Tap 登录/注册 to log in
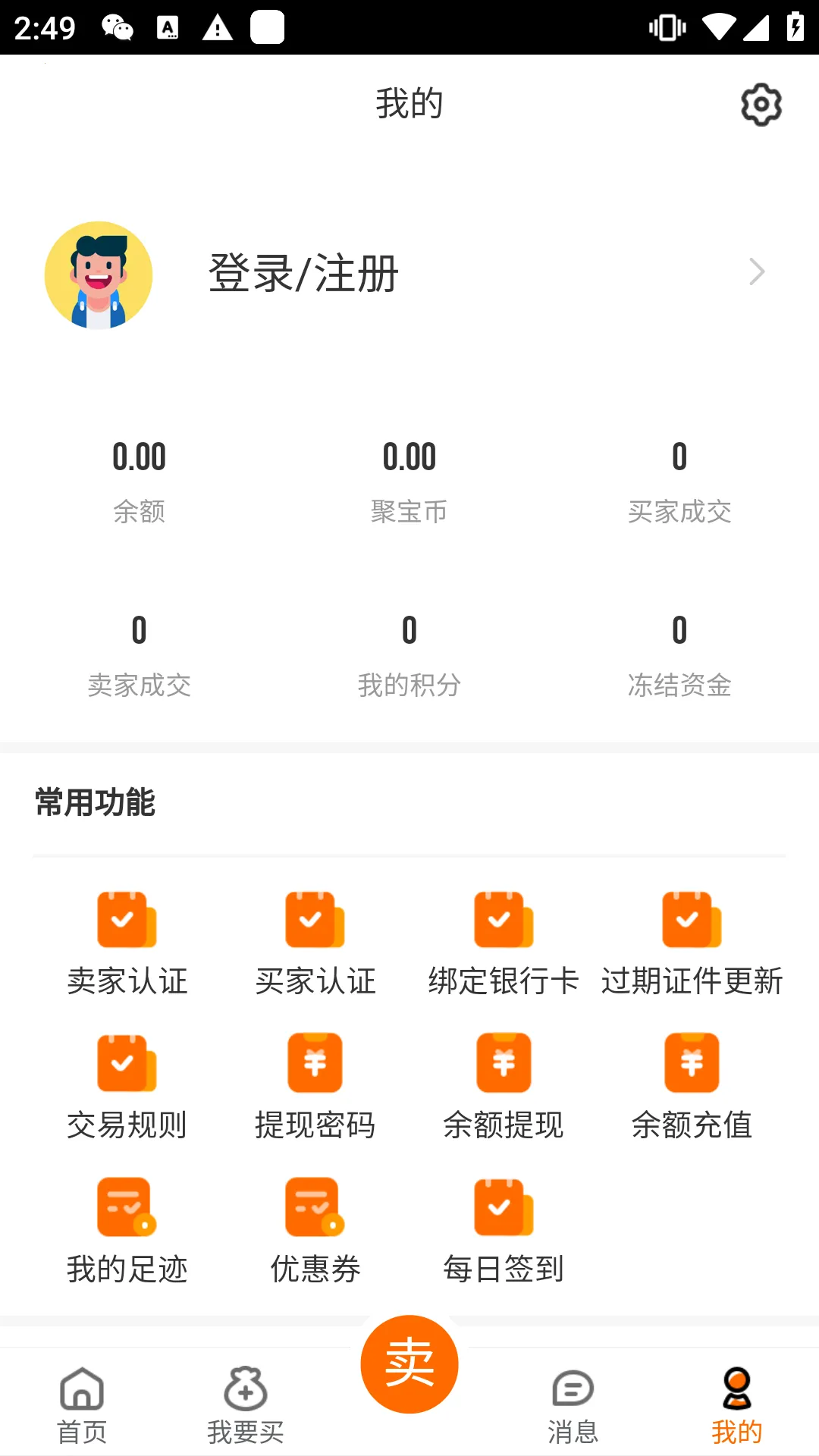 303,273
